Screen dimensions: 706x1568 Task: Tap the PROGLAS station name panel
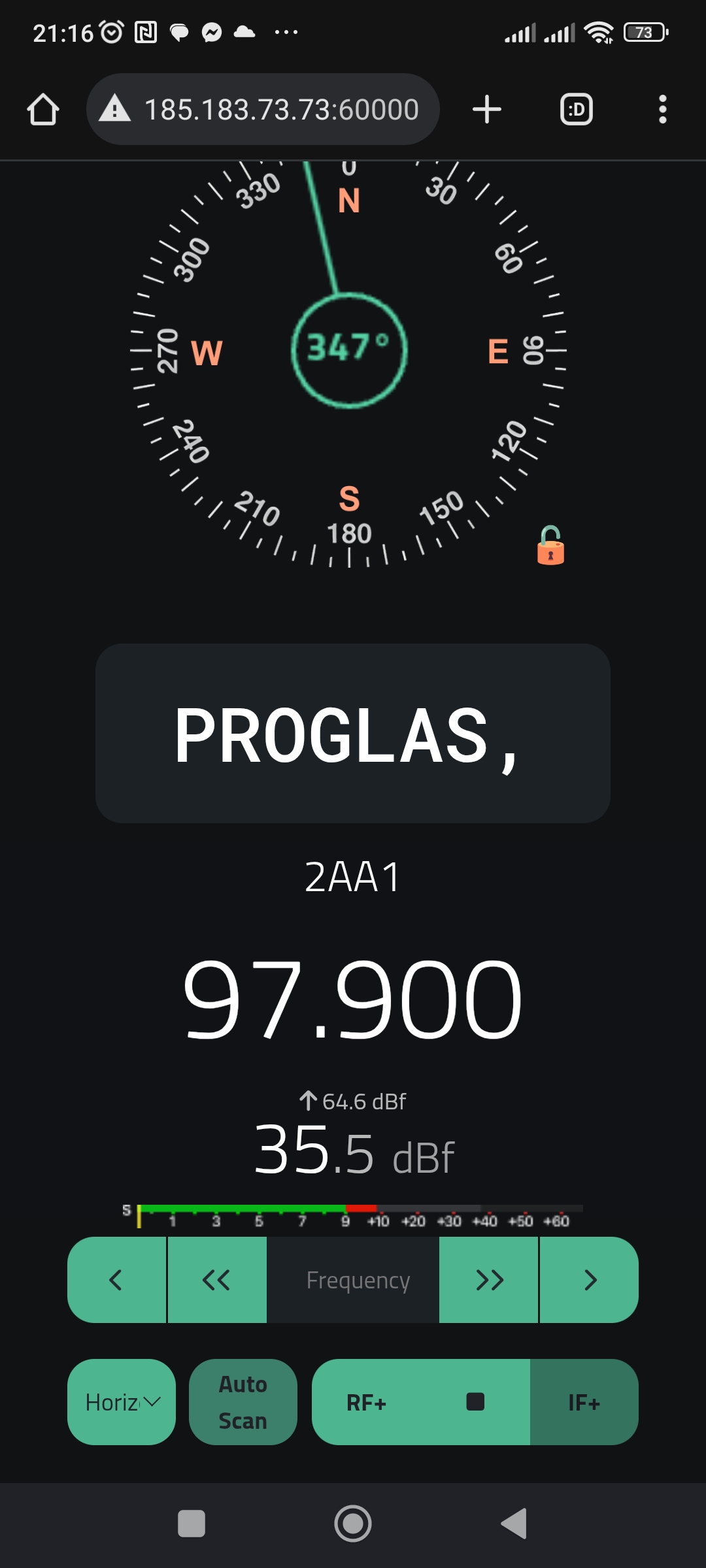click(x=353, y=733)
